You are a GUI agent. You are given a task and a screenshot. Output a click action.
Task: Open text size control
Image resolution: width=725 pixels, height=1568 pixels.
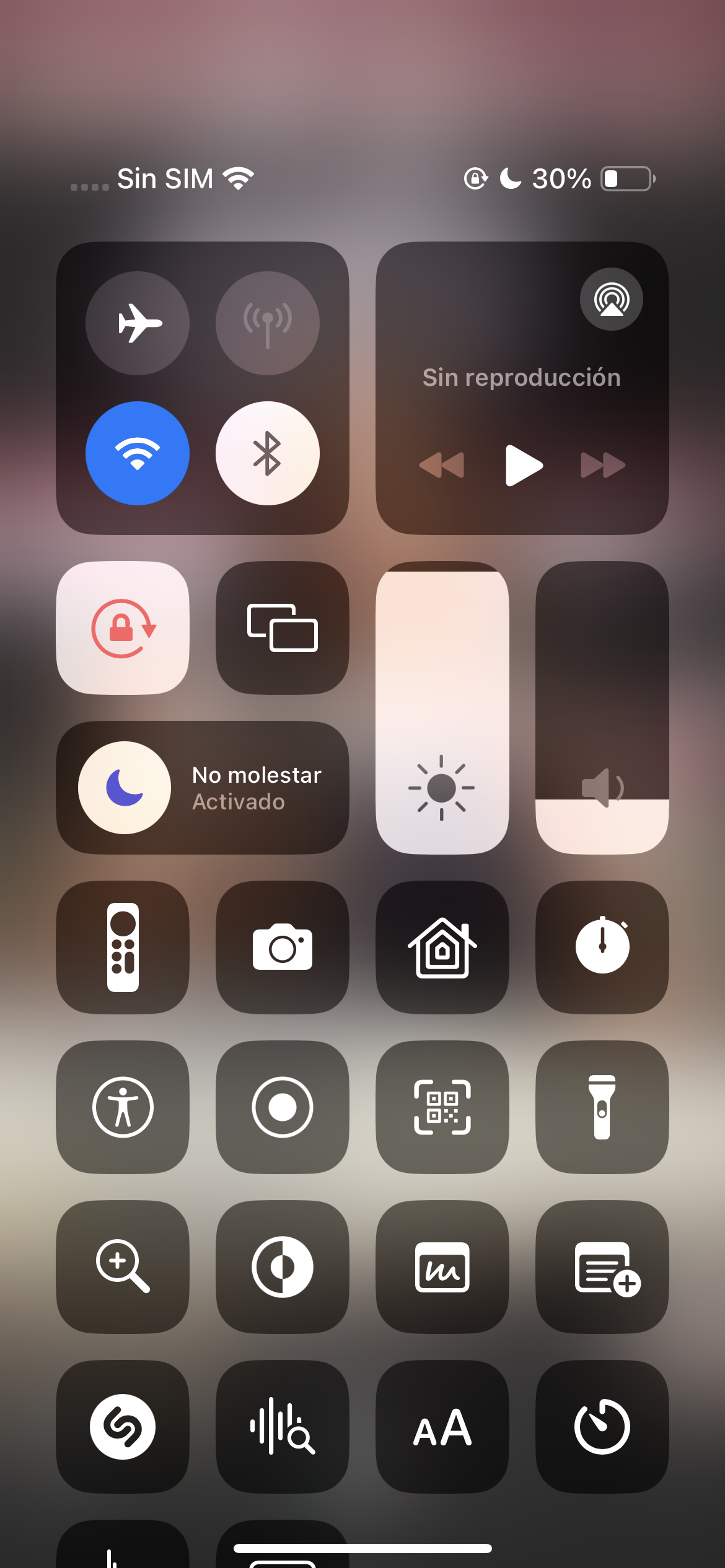click(x=442, y=1427)
